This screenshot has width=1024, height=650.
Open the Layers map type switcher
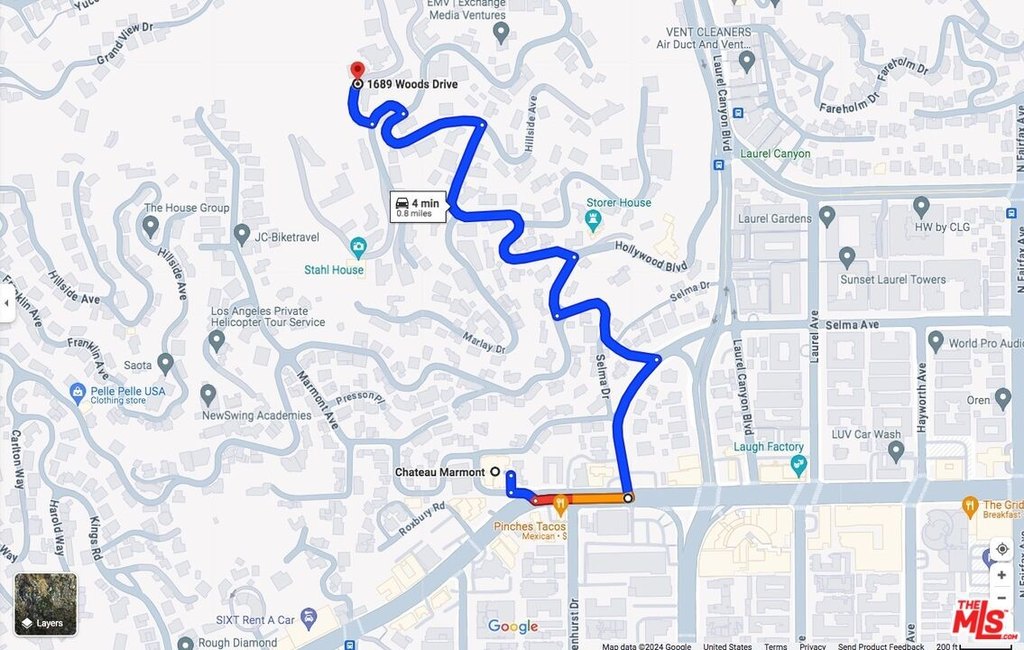[x=45, y=604]
